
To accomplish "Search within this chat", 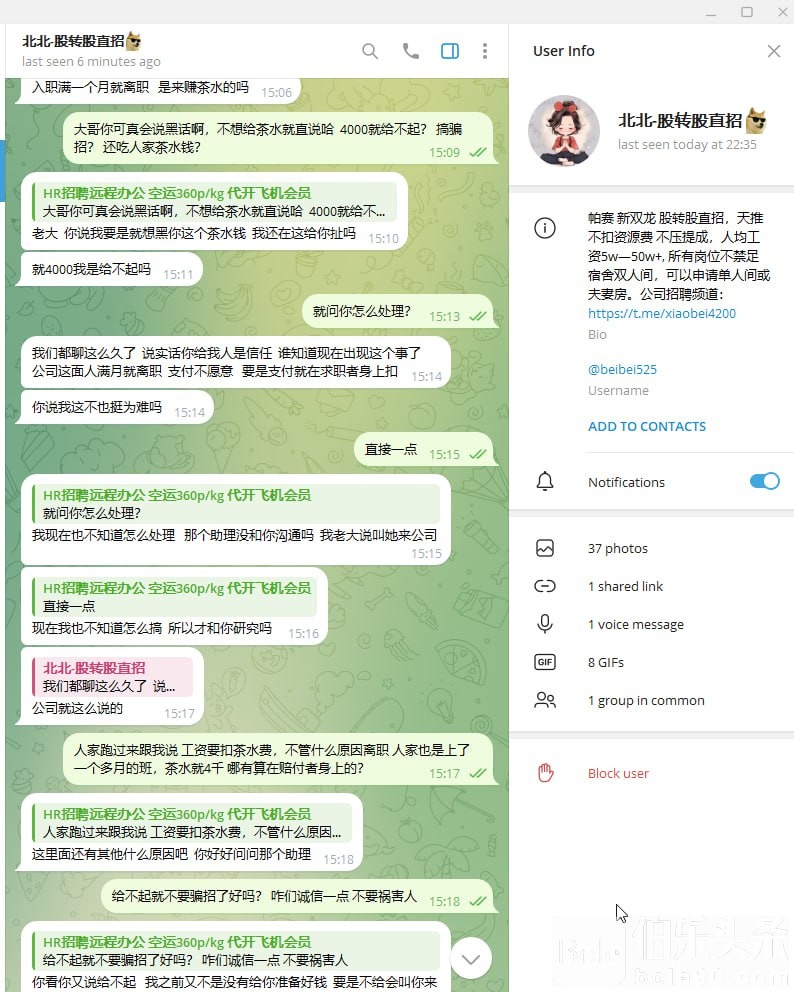I will pyautogui.click(x=370, y=51).
